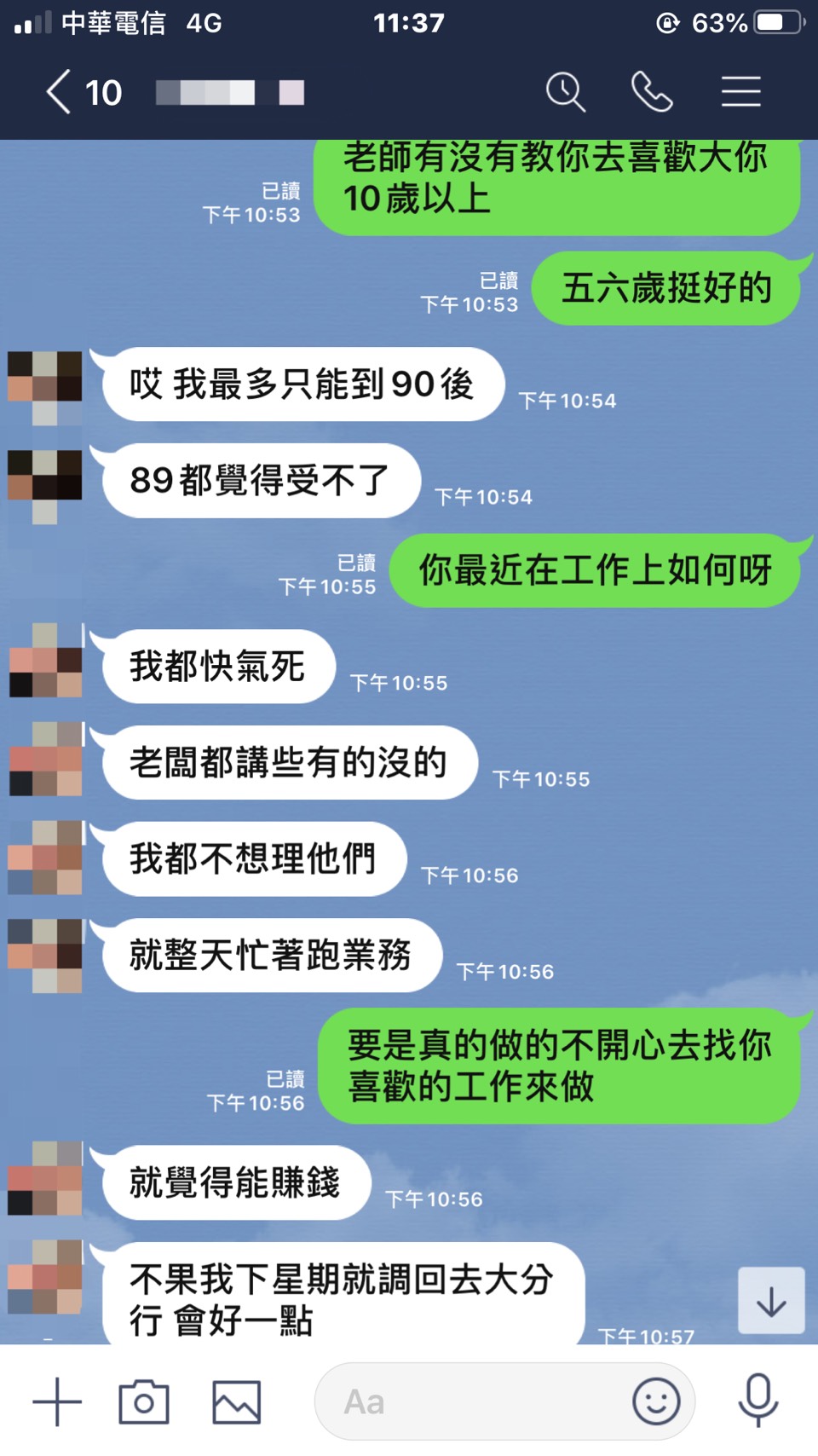Viewport: 818px width, 1456px height.
Task: Start a voice call
Action: coord(652,92)
